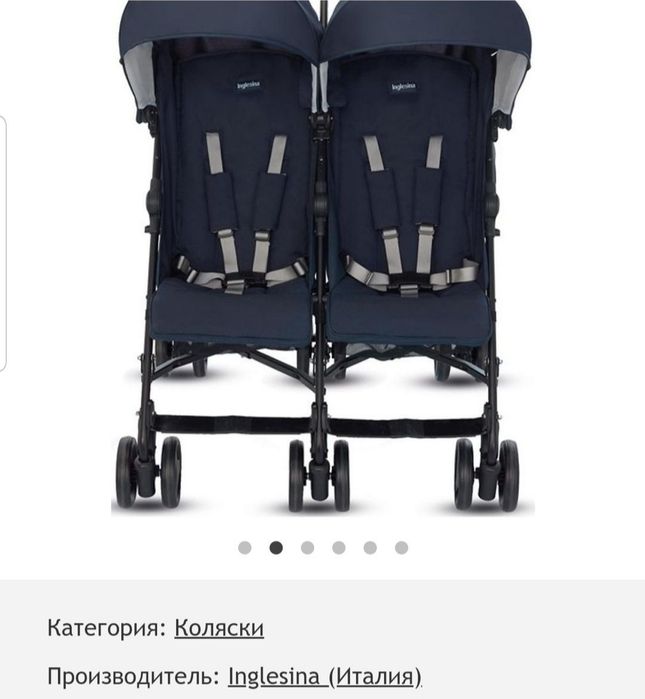645x699 pixels.
Task: Select the fourth image dot
Action: coord(339,547)
